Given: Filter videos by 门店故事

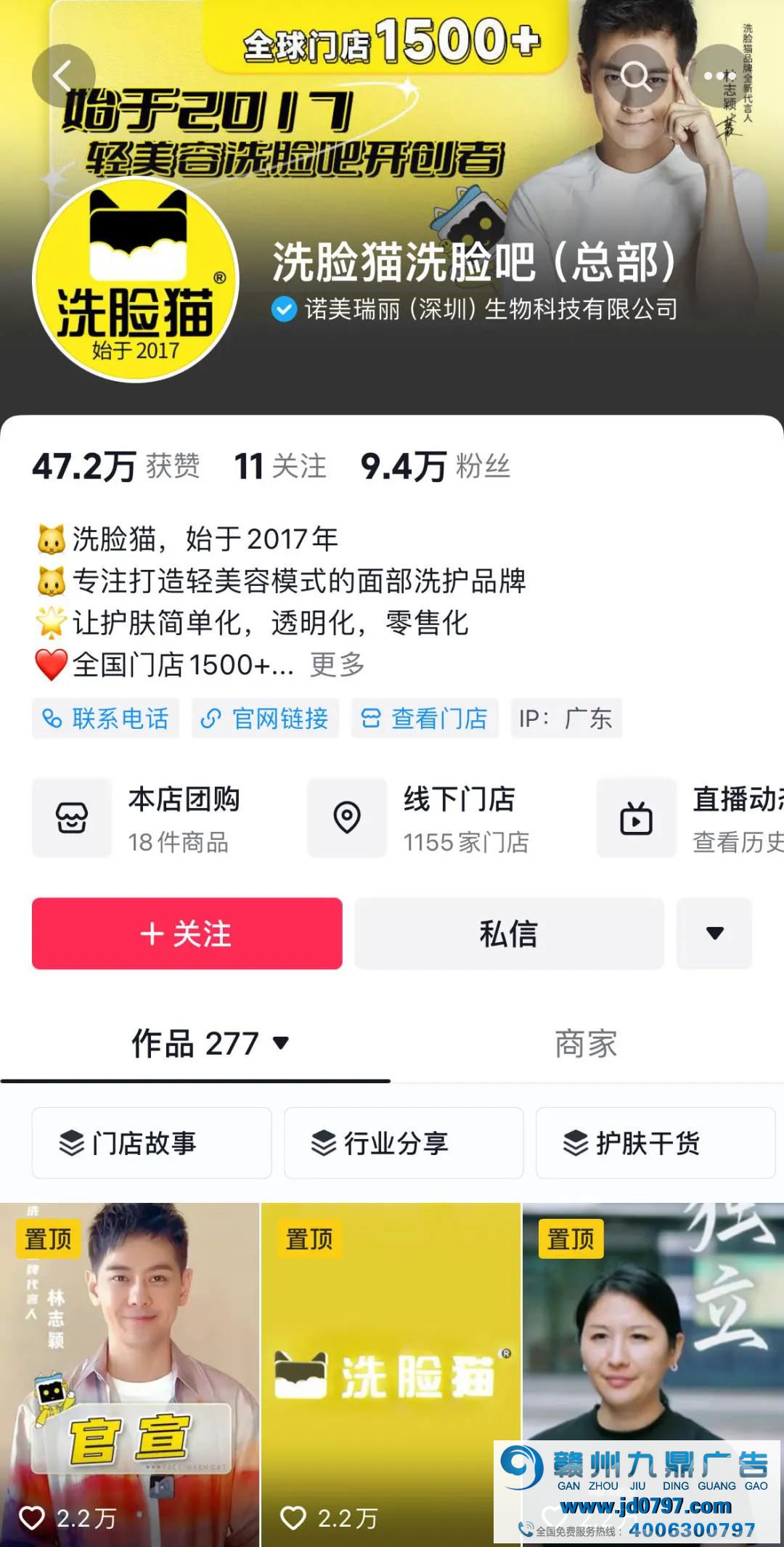Looking at the screenshot, I should (152, 1143).
